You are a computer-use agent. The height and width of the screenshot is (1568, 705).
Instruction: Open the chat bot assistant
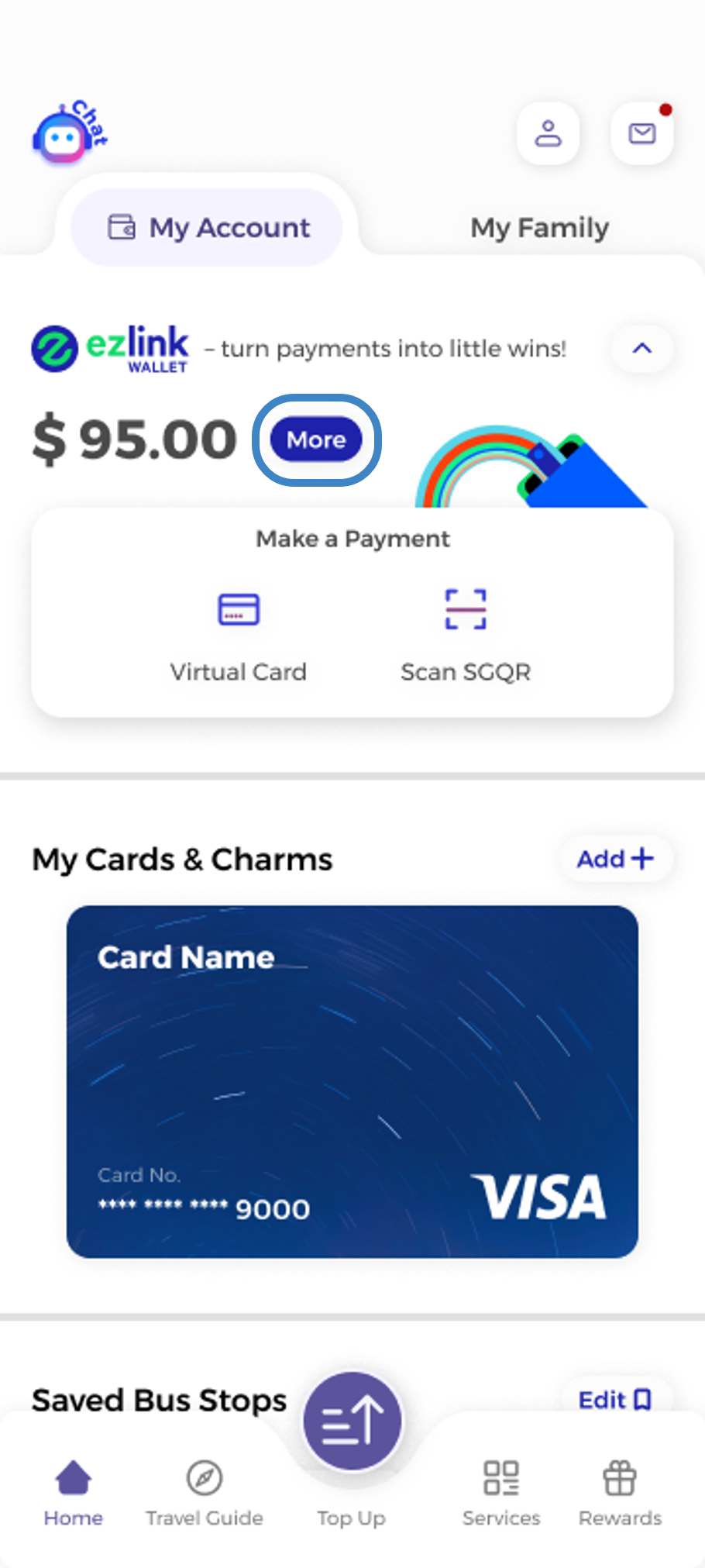[67, 135]
